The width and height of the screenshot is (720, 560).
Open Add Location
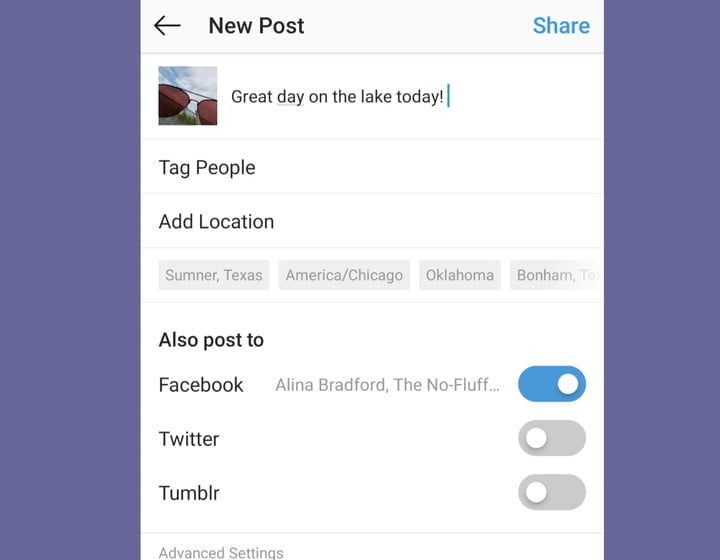216,222
